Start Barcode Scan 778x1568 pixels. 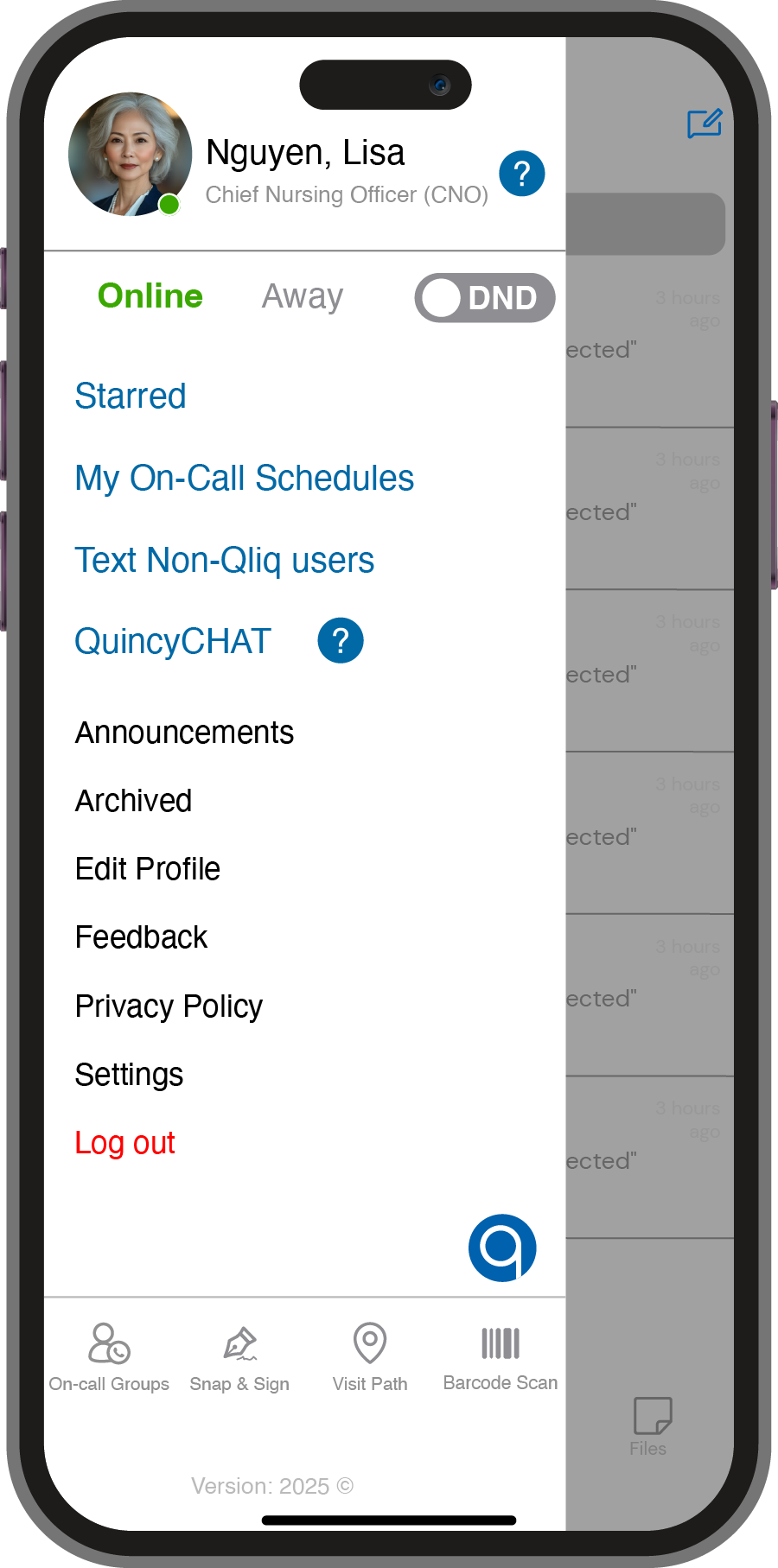coord(501,1358)
